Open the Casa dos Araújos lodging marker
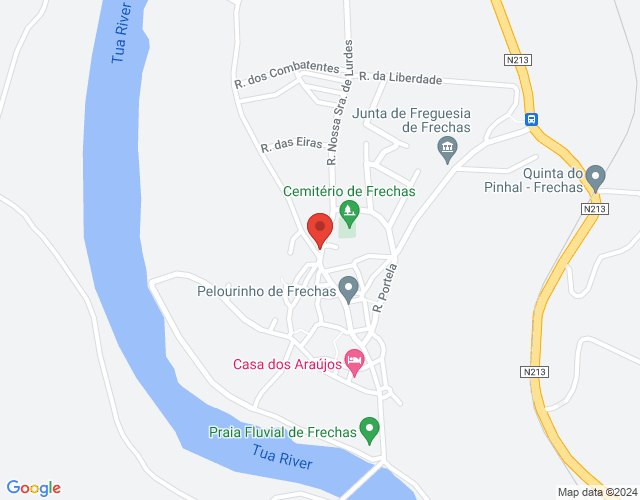 354,361
